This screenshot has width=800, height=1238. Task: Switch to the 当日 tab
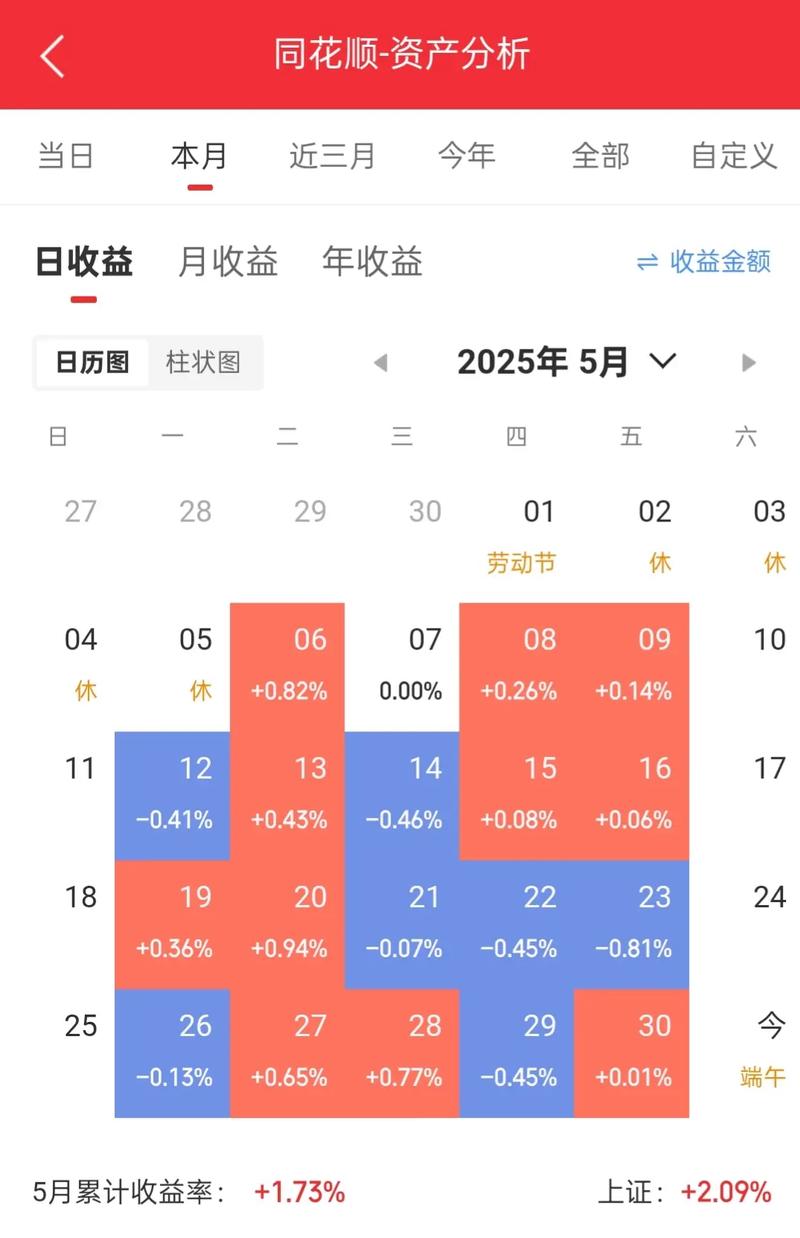tap(66, 156)
